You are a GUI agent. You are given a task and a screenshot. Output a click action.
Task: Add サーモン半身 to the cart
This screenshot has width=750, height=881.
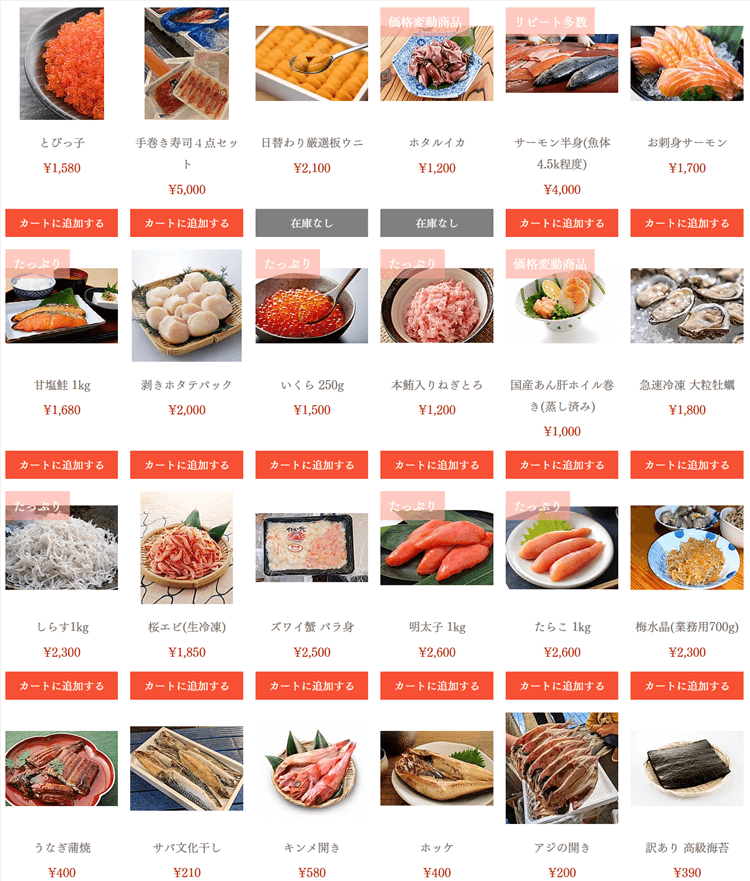click(x=561, y=223)
